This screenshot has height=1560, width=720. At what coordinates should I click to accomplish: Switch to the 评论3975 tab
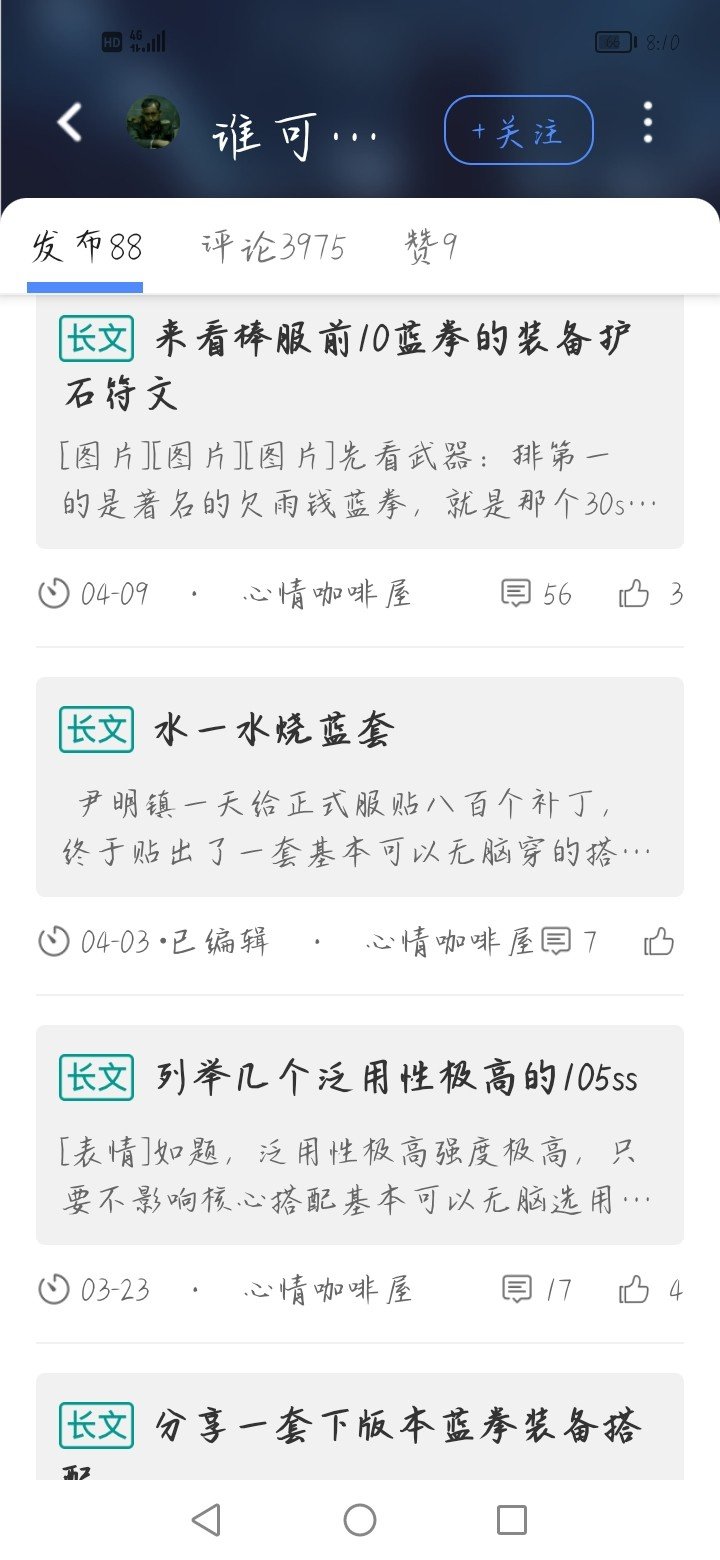274,246
